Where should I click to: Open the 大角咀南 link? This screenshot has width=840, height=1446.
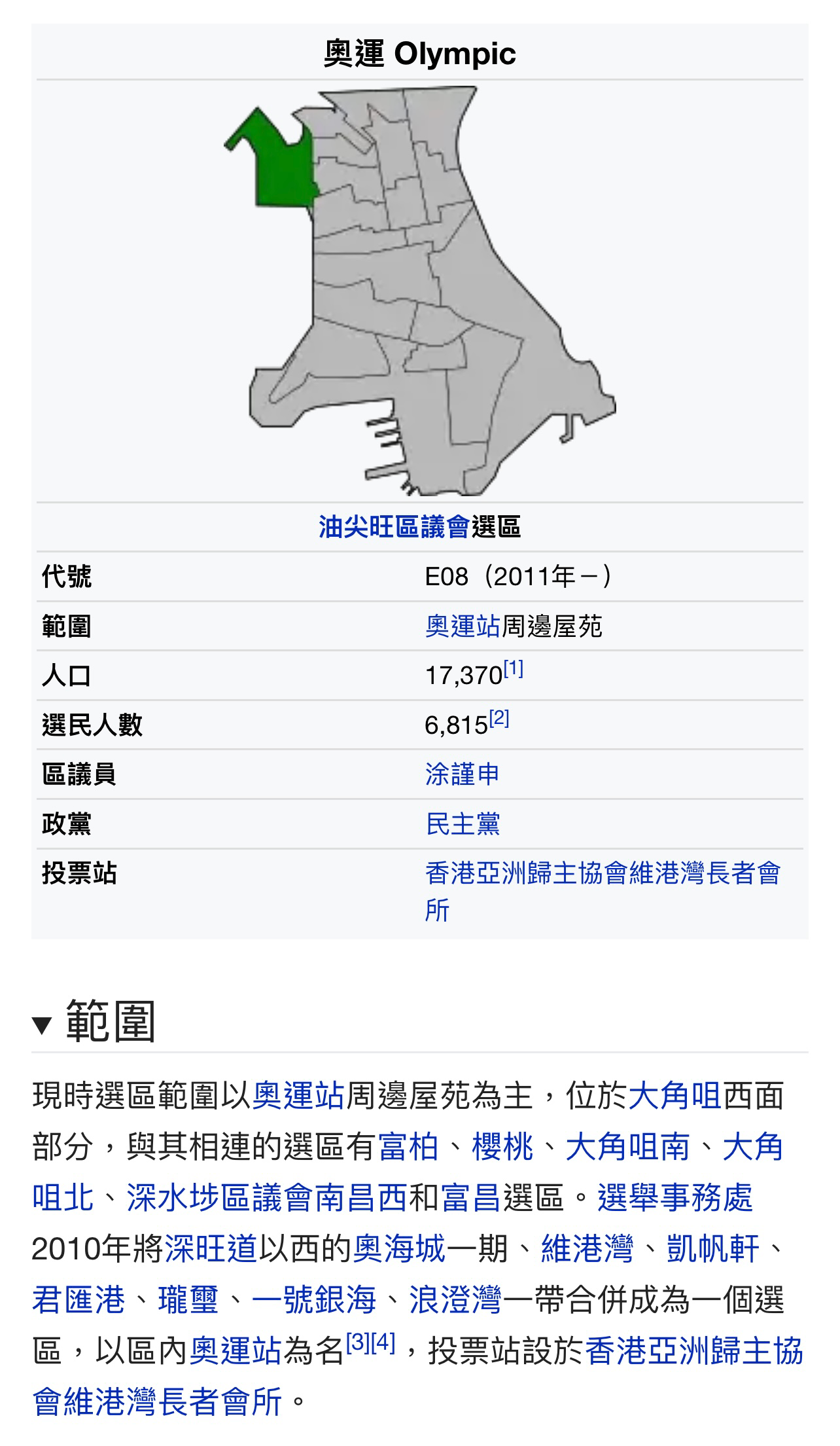pyautogui.click(x=627, y=1147)
